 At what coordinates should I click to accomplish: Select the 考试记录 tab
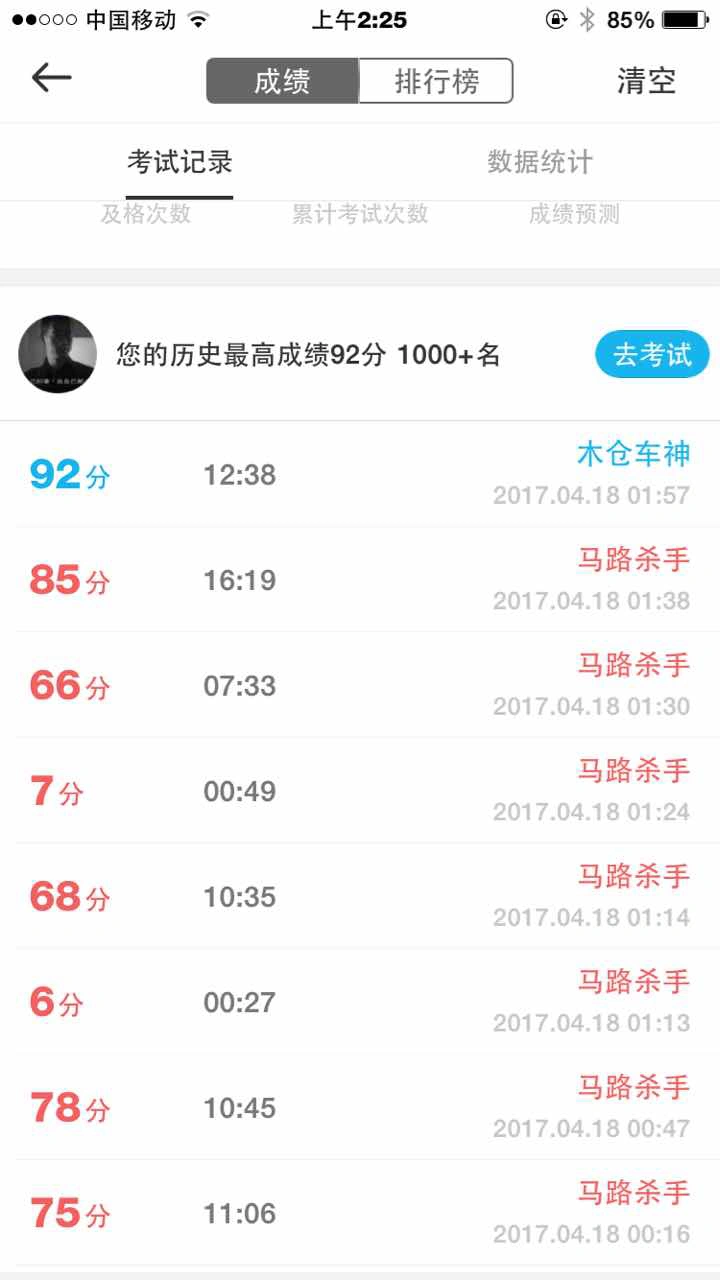tap(180, 162)
